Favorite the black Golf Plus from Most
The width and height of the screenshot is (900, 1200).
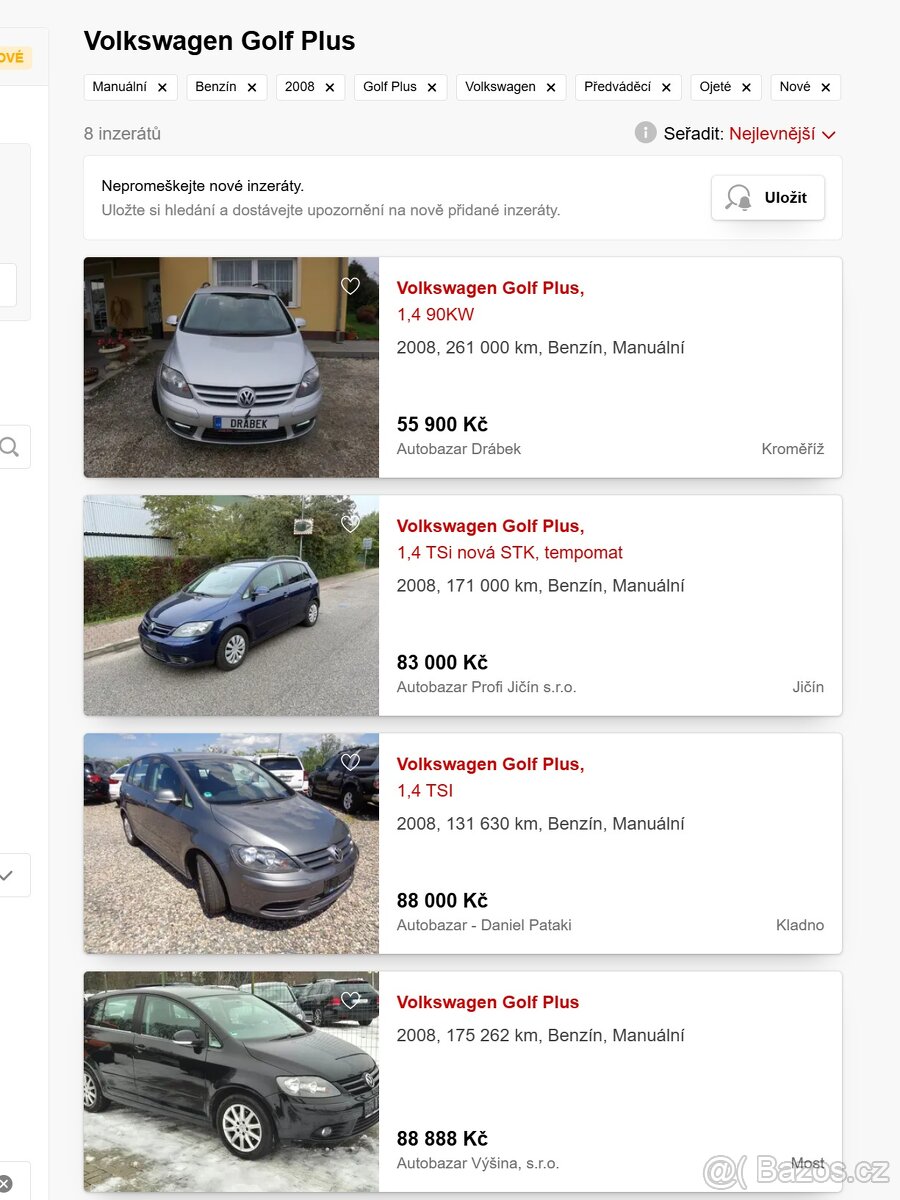click(350, 999)
